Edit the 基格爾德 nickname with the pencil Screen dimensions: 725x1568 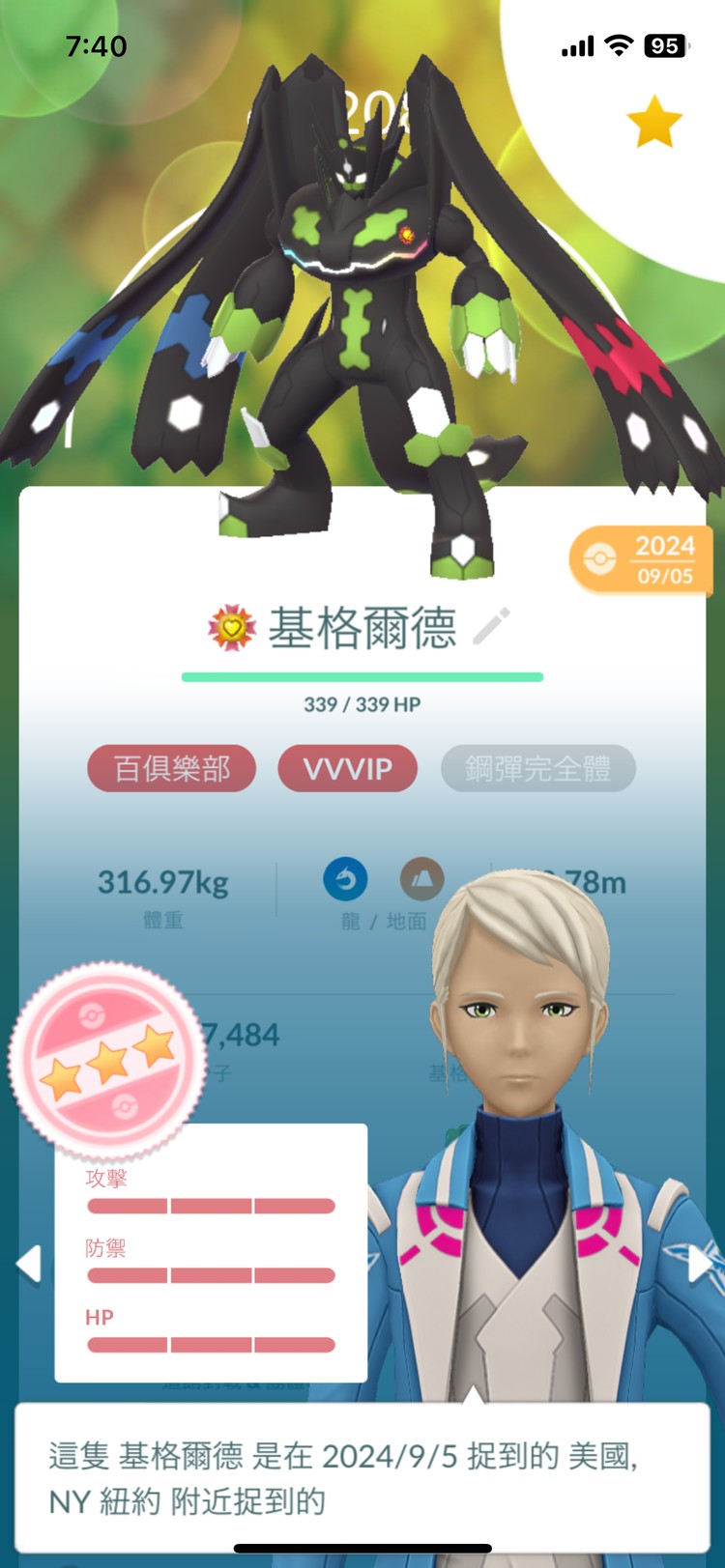point(491,627)
